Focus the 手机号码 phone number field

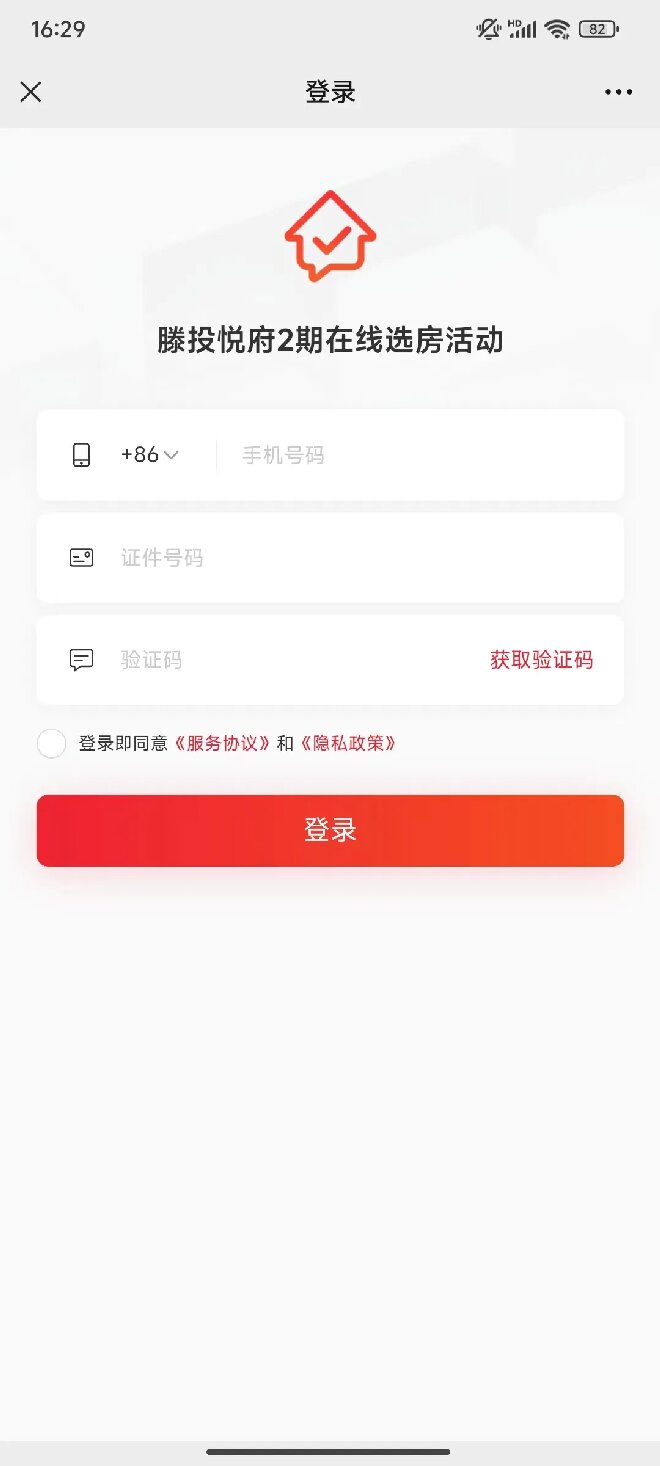point(420,455)
